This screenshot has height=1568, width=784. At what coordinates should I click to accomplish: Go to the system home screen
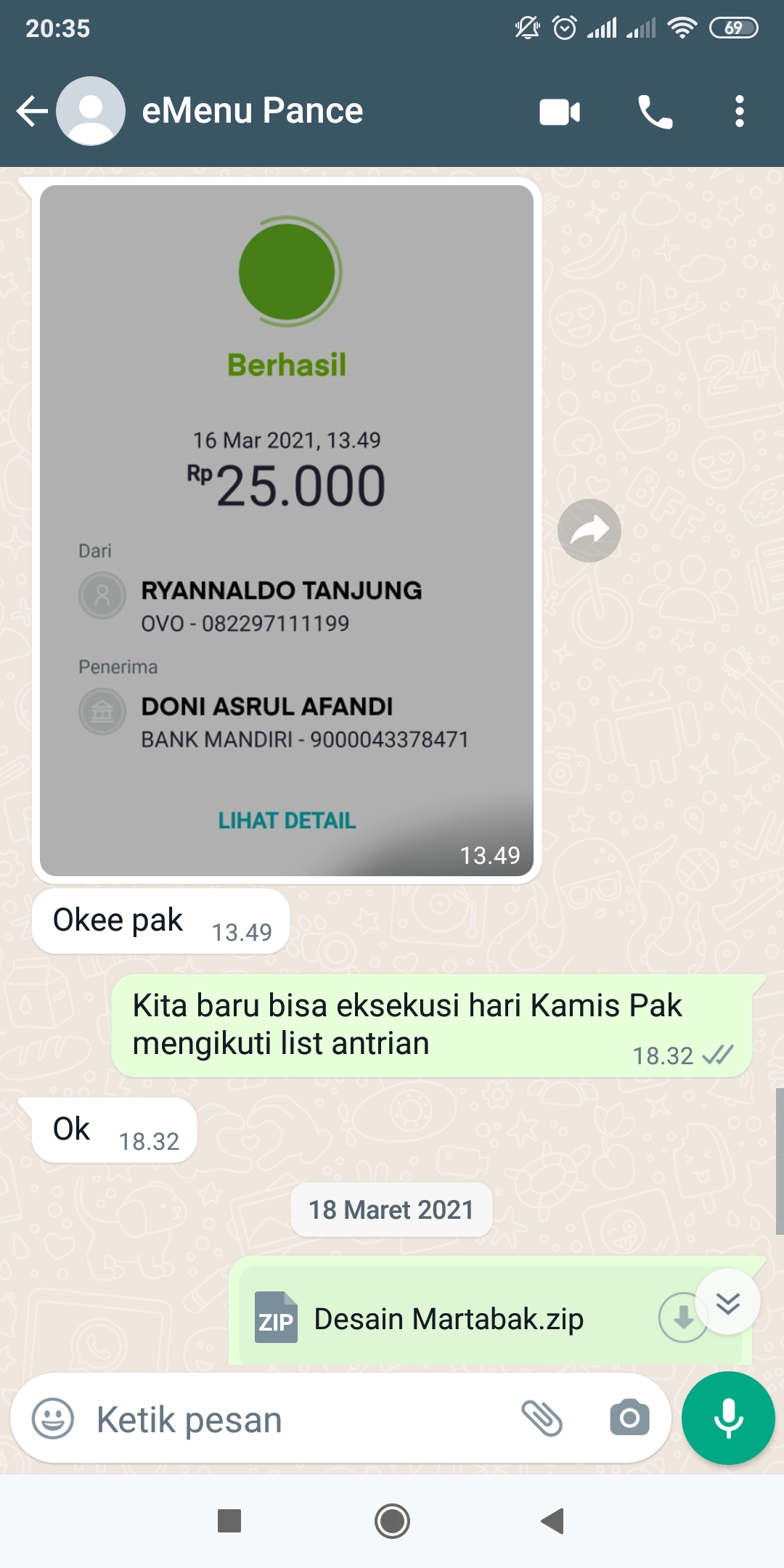(392, 1521)
